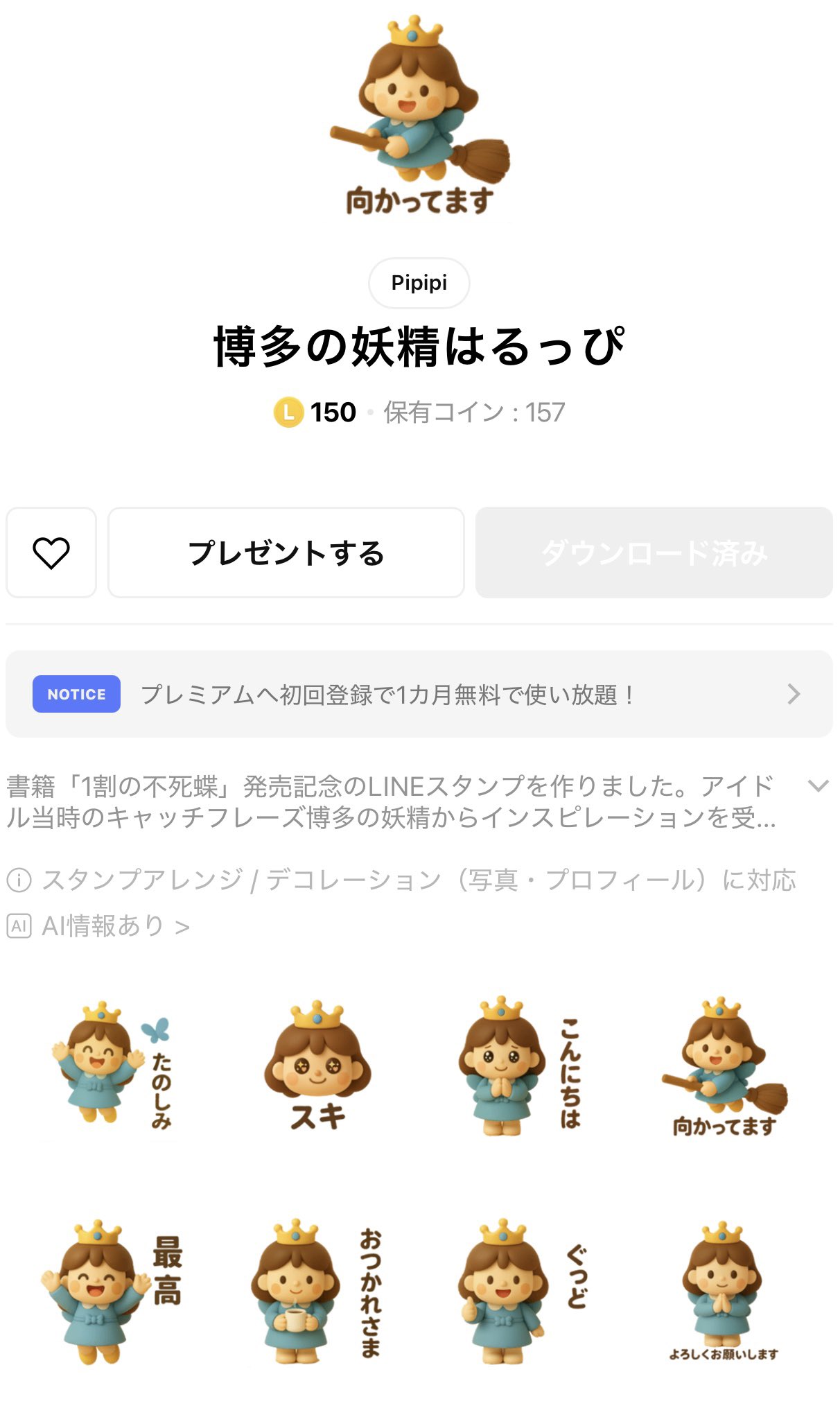
Task: Preview the こんにちは sticker
Action: click(520, 1065)
